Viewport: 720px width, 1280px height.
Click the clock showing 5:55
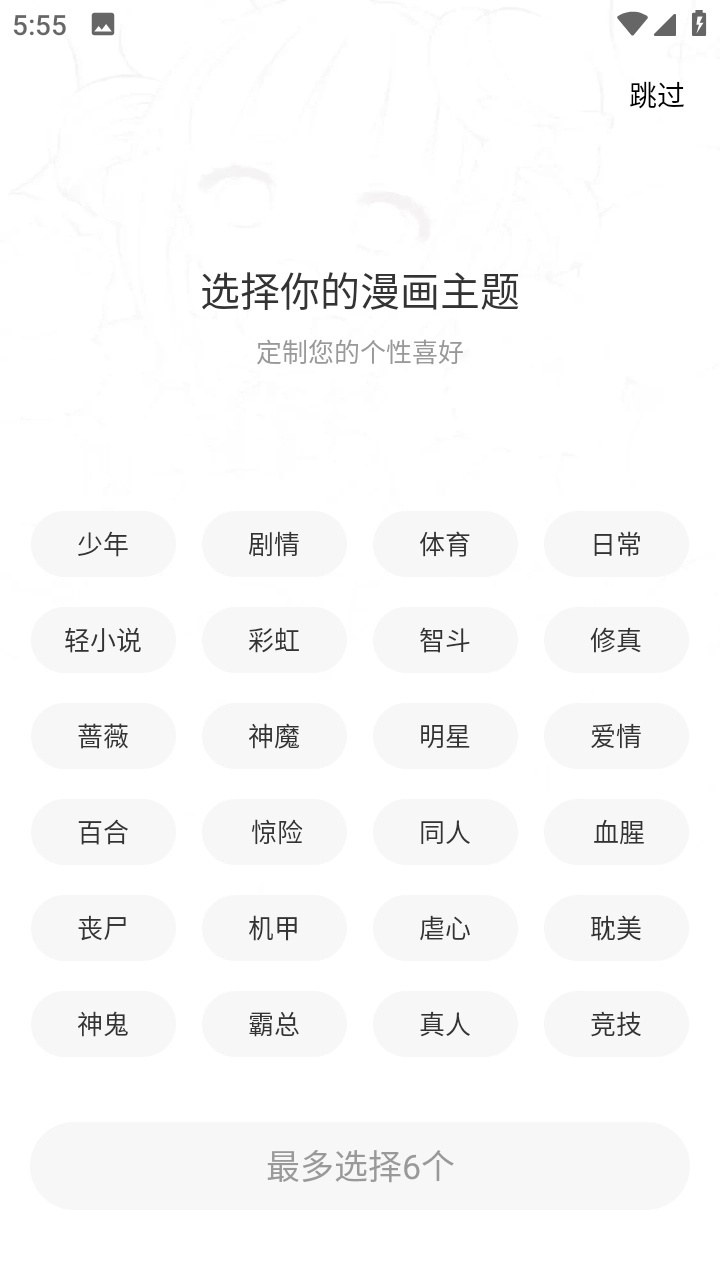pyautogui.click(x=39, y=25)
